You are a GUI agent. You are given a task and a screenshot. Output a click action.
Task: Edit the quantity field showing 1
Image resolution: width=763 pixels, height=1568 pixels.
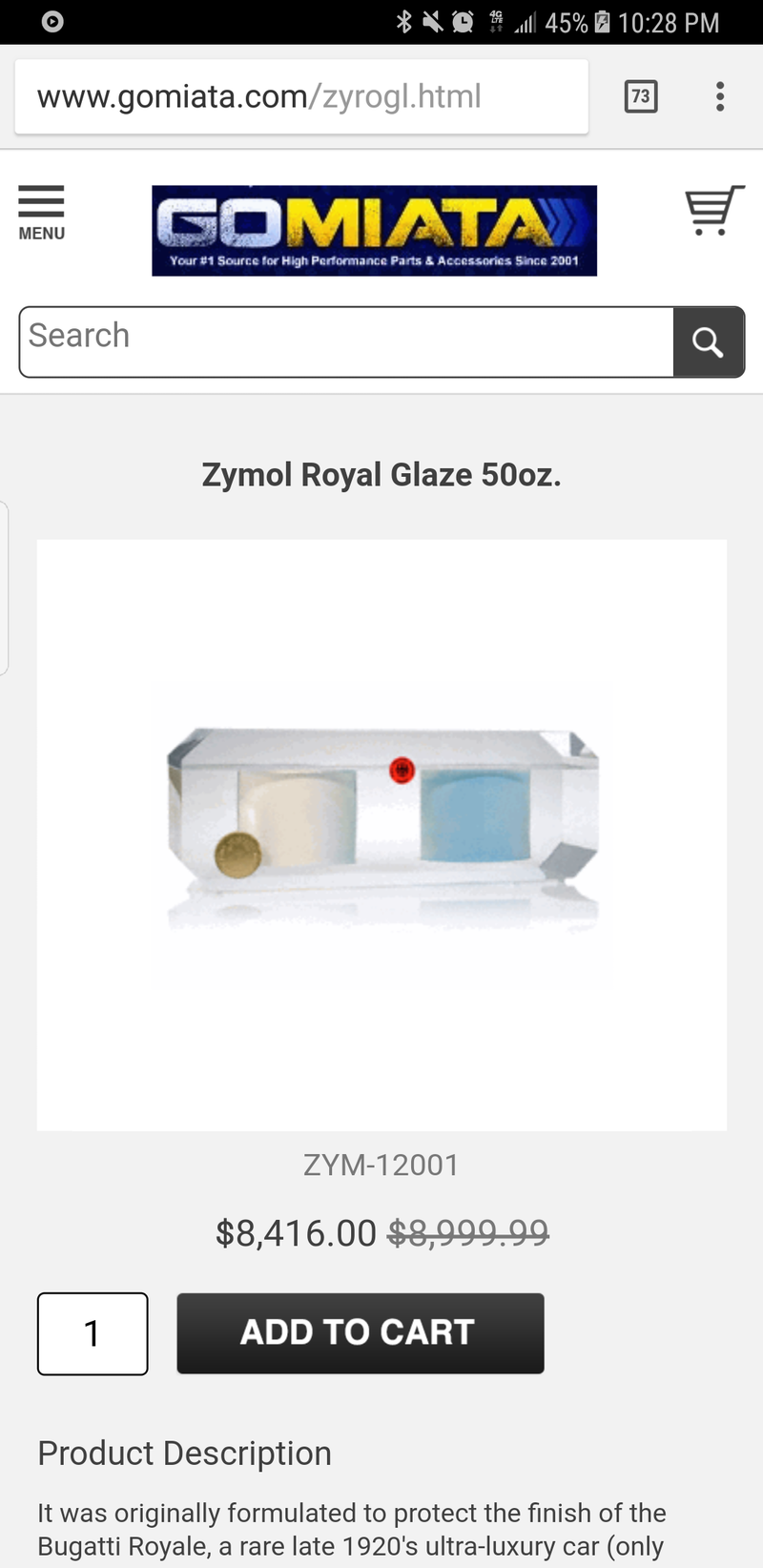point(93,1332)
